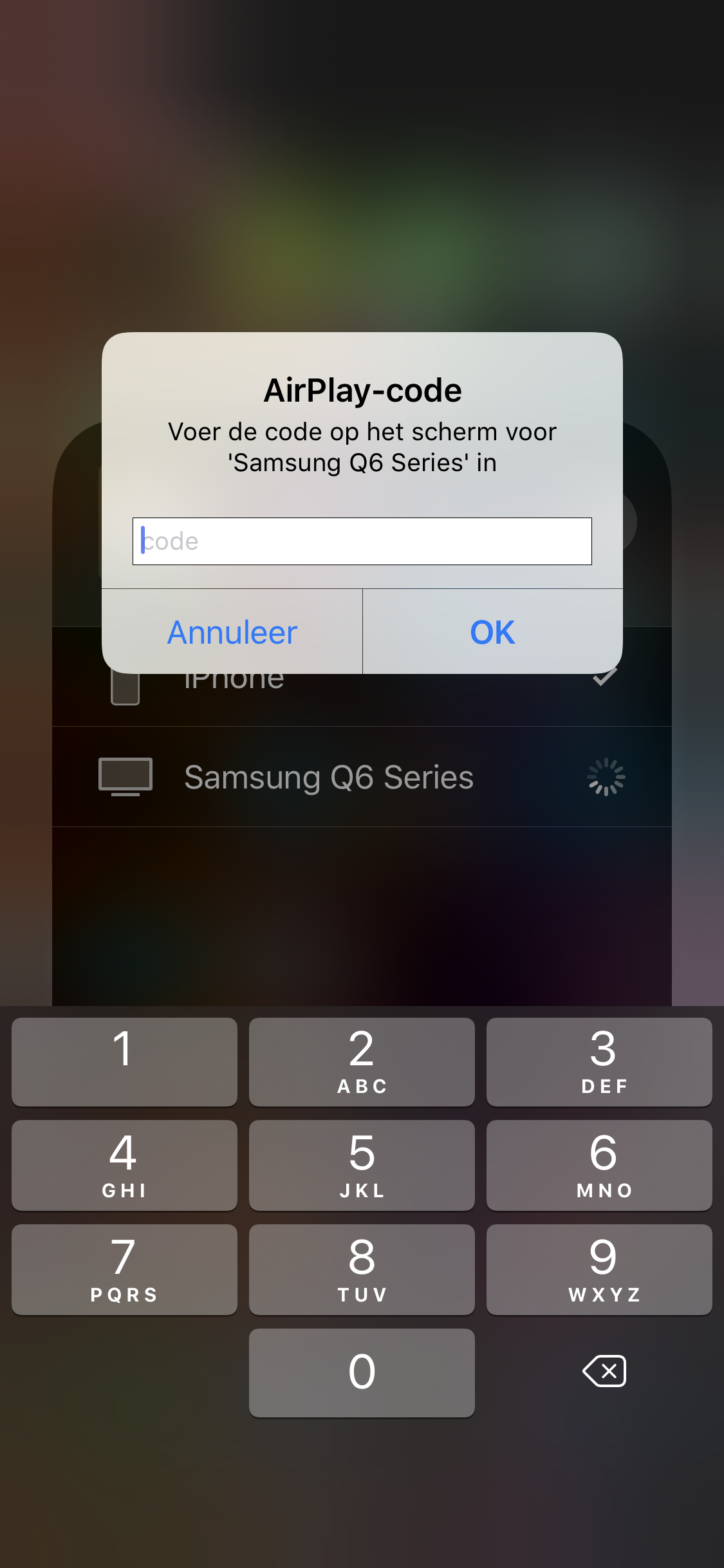
Task: Tap keypad digit 5
Action: [362, 1165]
